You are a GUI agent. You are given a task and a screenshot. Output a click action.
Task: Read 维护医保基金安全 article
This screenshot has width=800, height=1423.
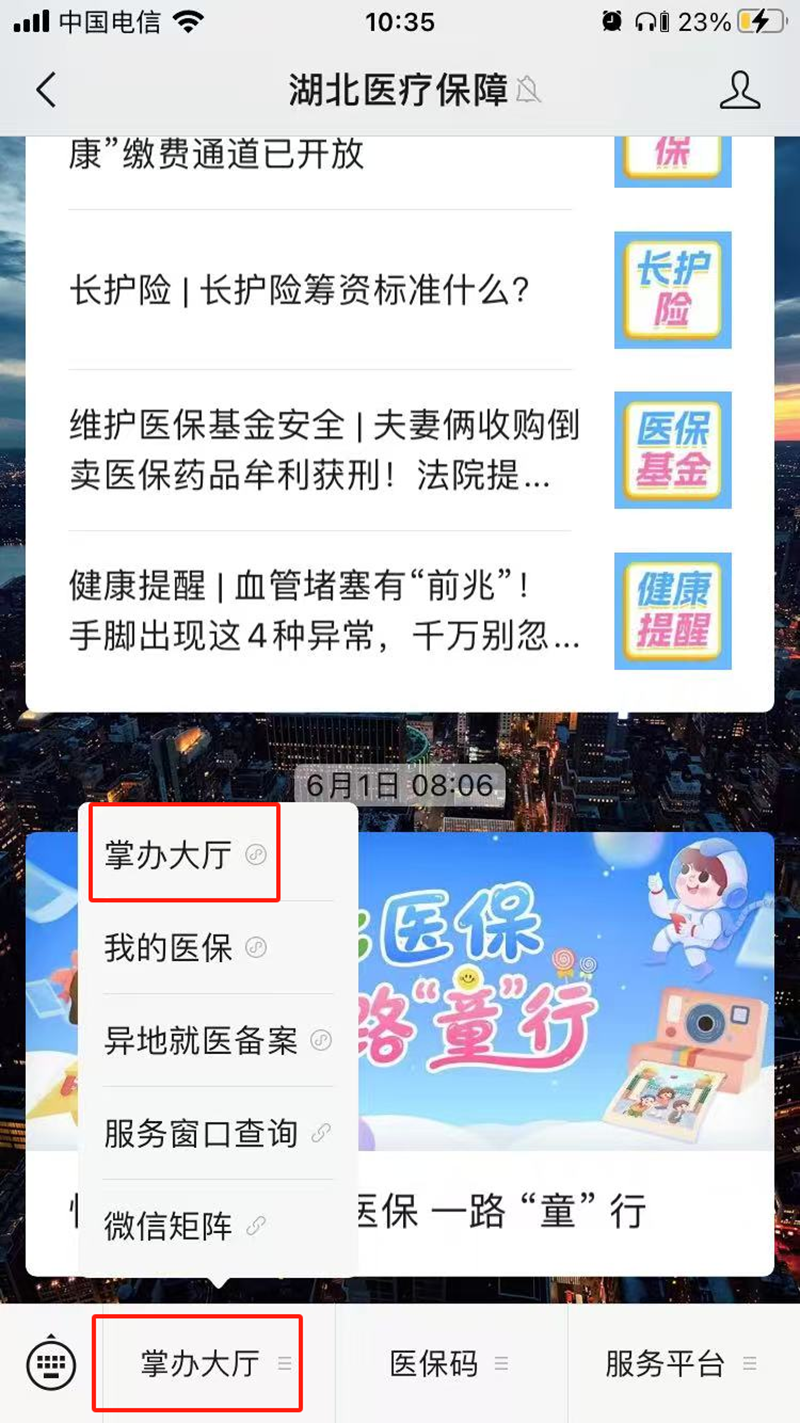320,450
